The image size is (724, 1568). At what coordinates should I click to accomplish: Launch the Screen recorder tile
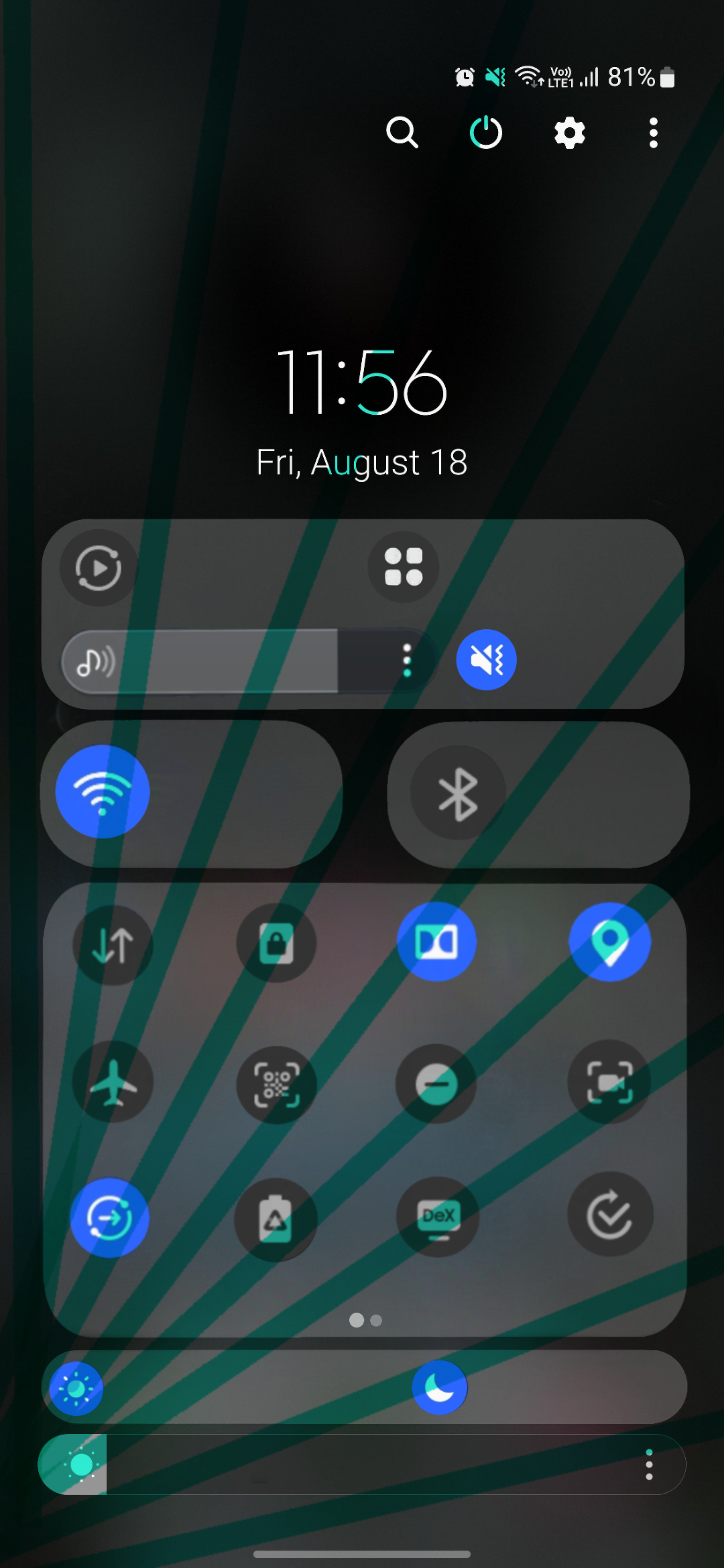pos(610,1082)
